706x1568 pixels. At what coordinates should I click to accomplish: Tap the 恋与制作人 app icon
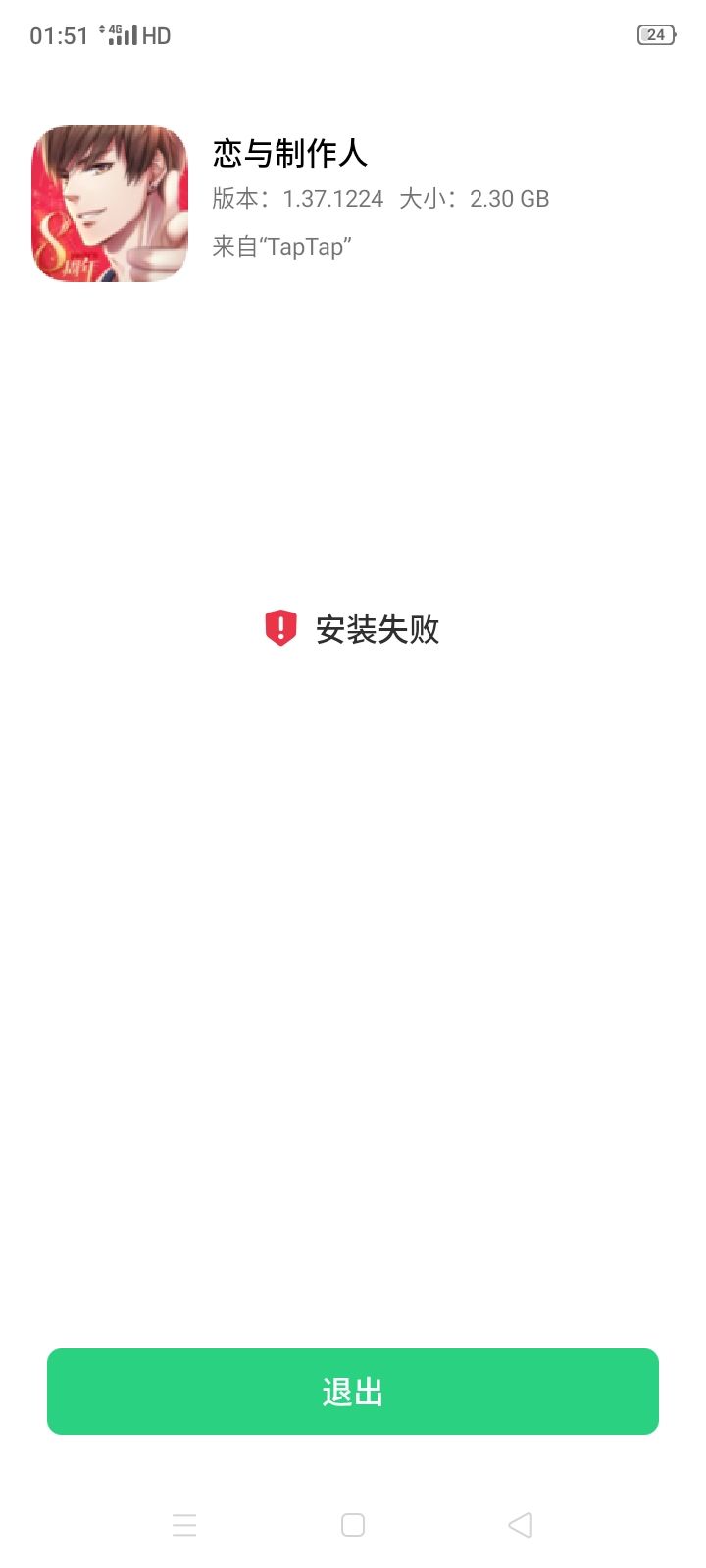pos(108,203)
